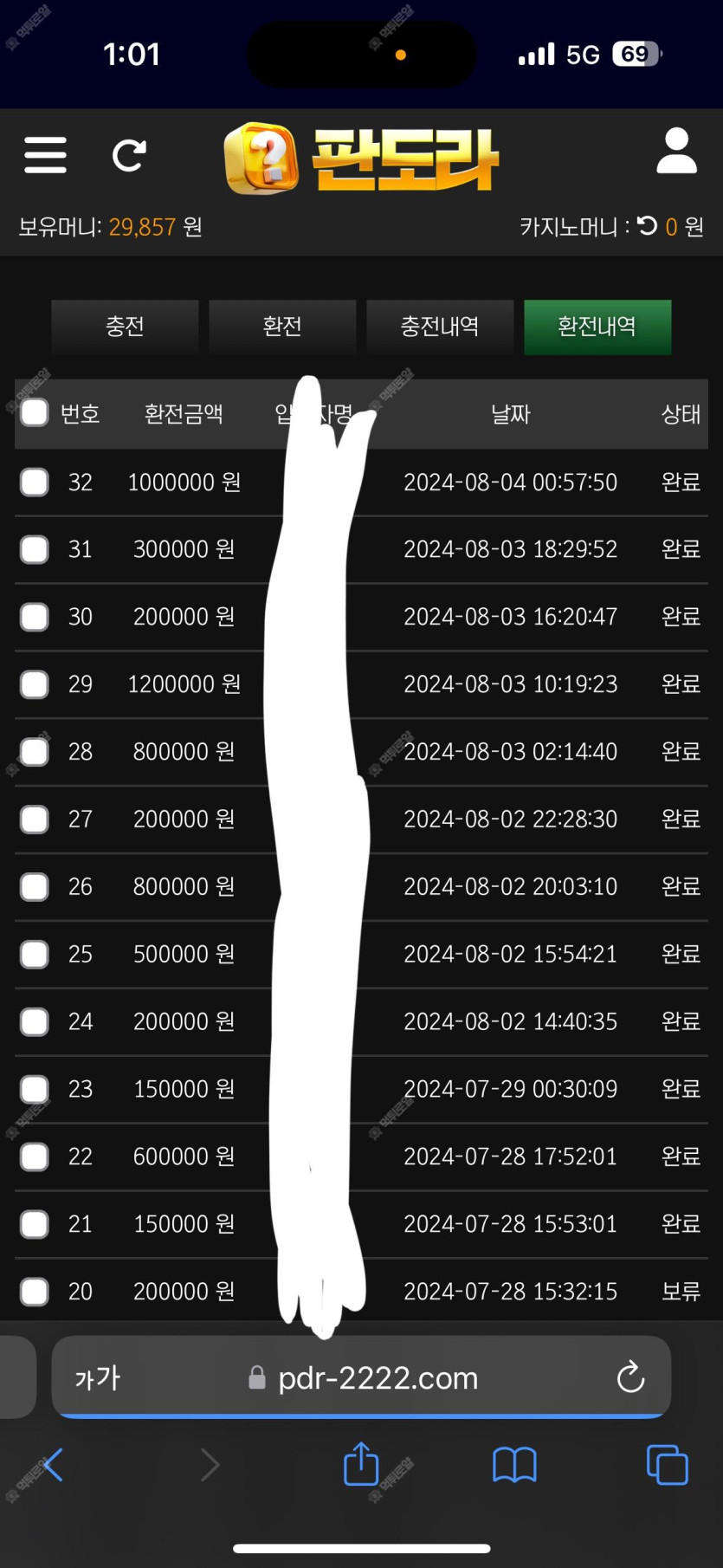Open the hamburger menu
This screenshot has height=1568, width=723.
coord(45,155)
